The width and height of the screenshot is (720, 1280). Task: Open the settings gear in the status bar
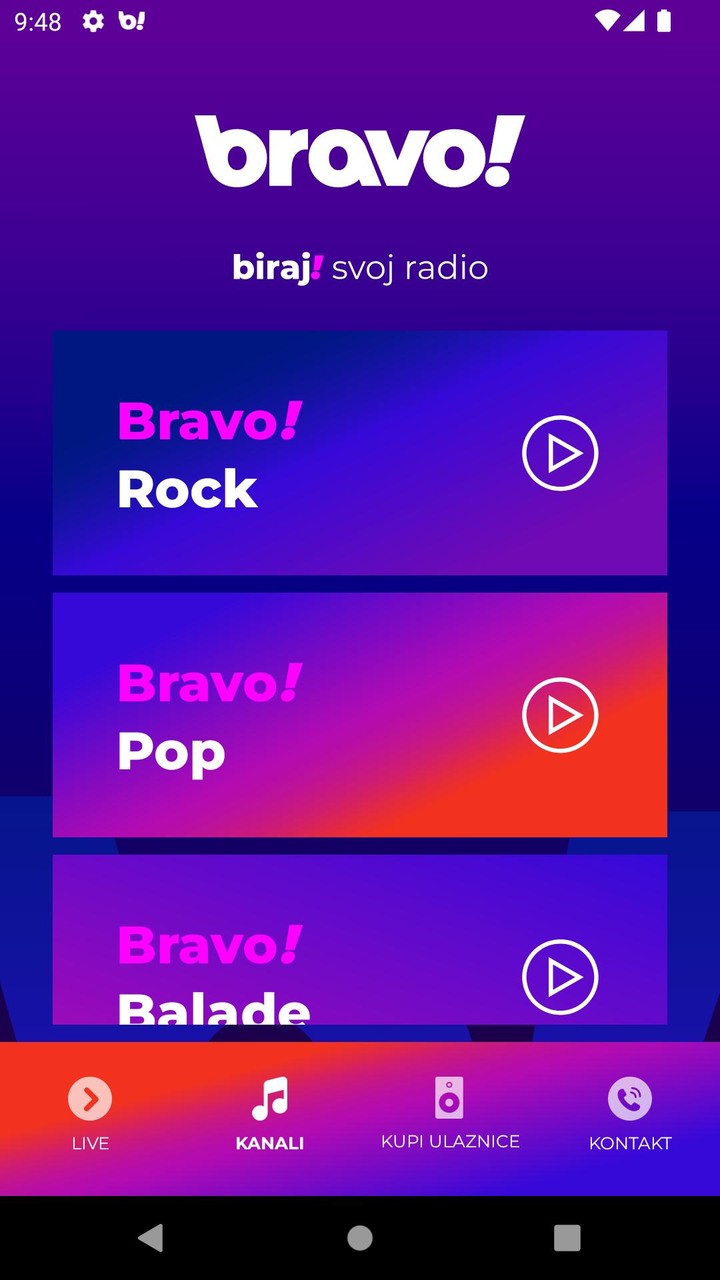(x=91, y=21)
